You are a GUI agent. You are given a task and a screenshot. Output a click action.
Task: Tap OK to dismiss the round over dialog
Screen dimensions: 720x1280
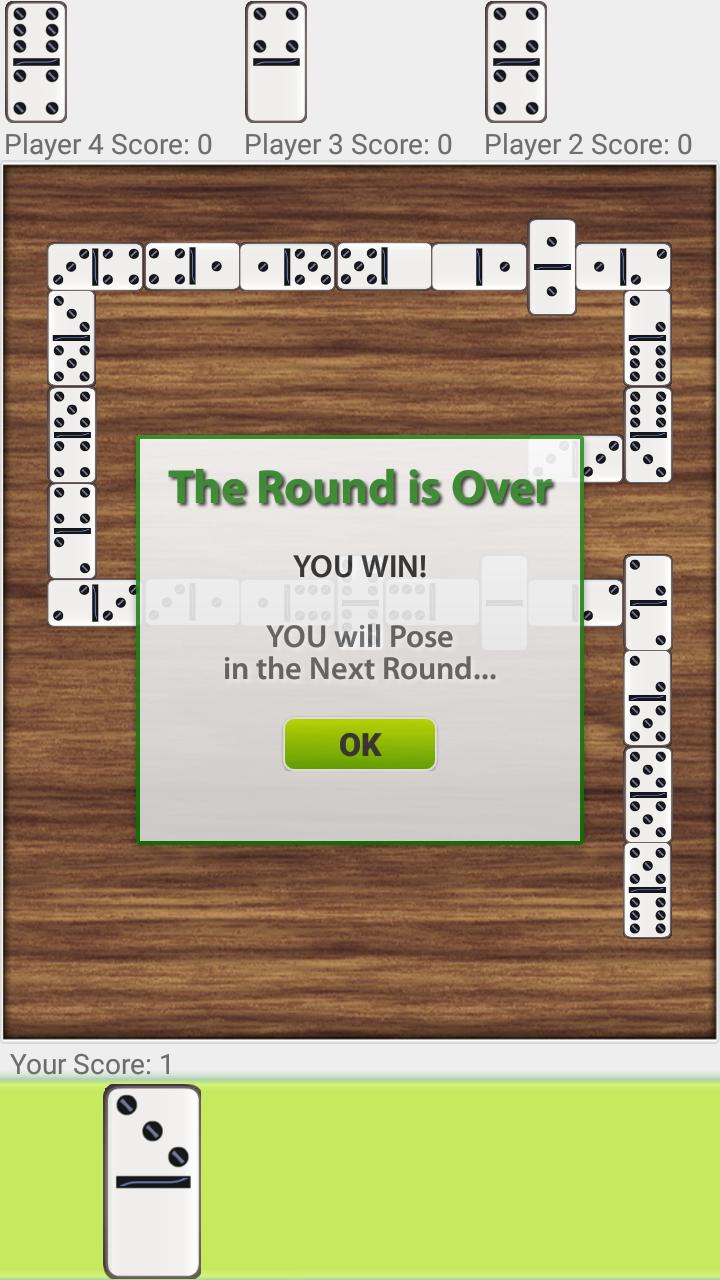point(360,744)
